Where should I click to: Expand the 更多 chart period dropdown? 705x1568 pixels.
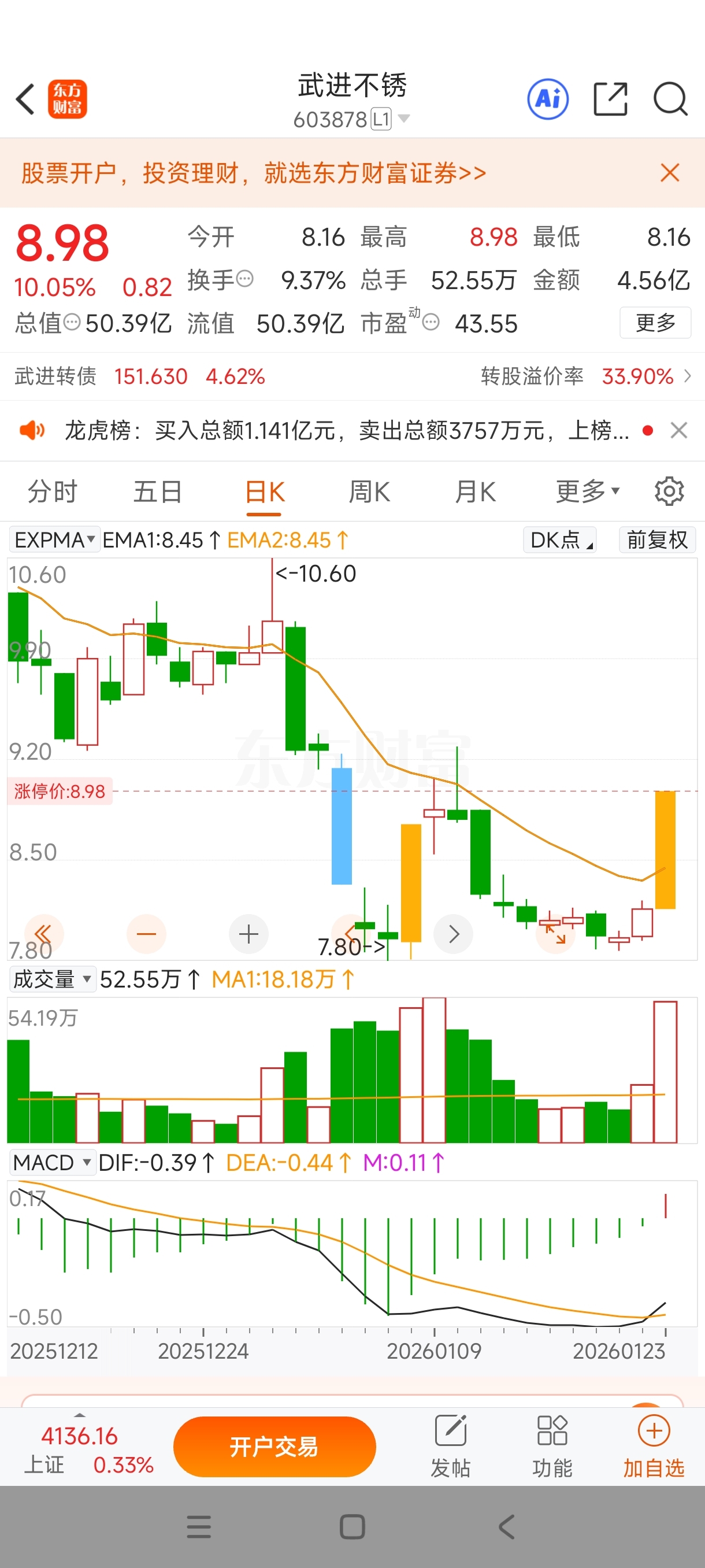(587, 491)
